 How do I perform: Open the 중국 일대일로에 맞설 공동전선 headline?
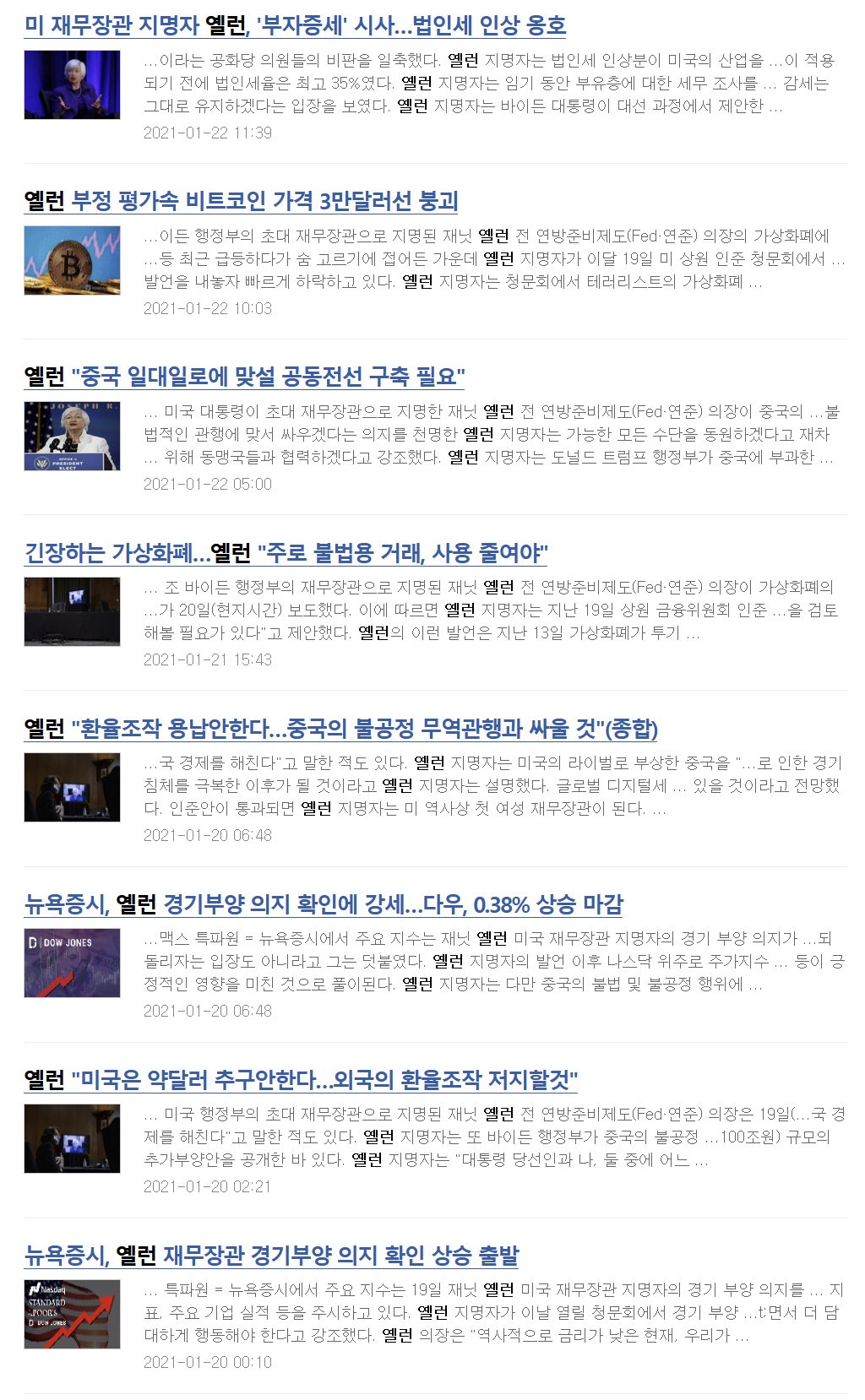tap(244, 377)
